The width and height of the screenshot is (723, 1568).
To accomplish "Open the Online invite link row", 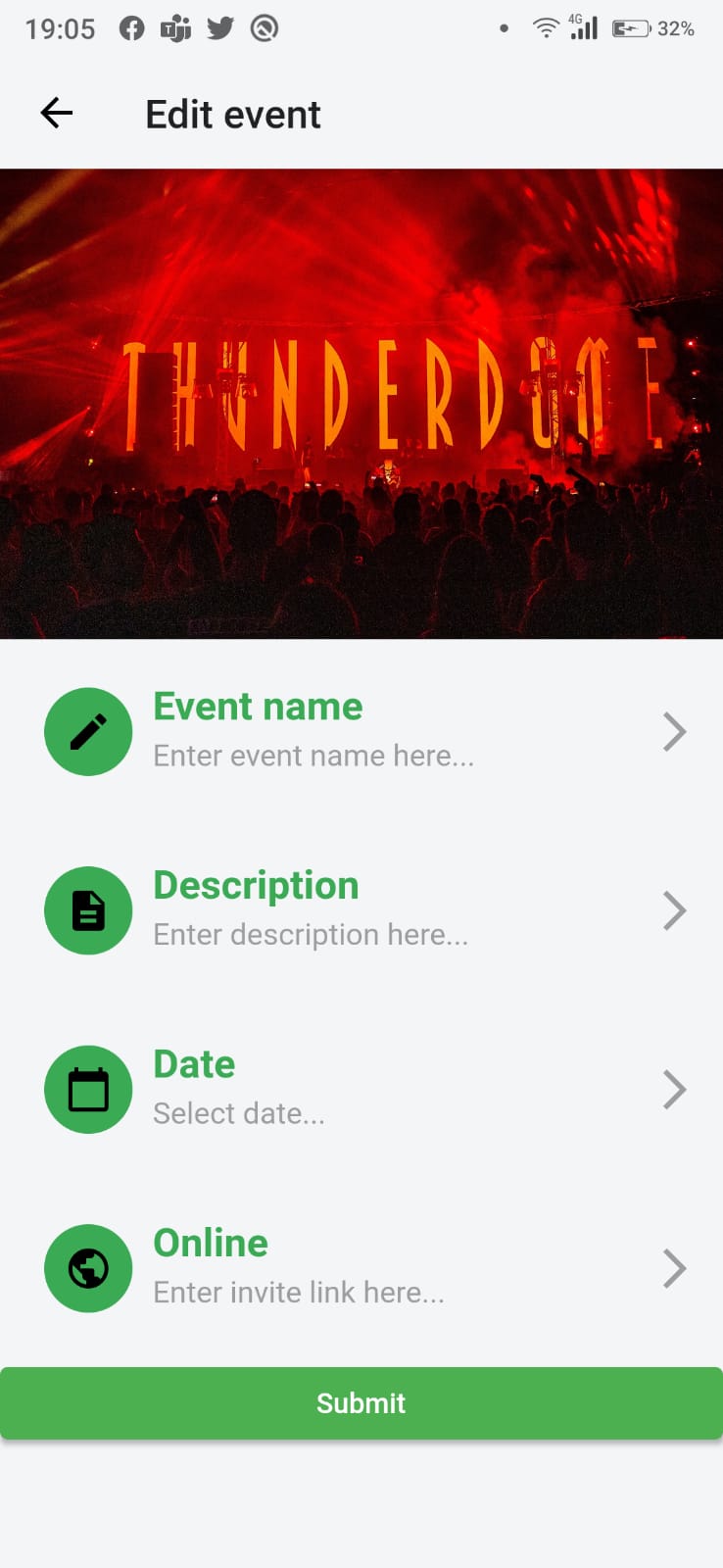I will click(x=361, y=1267).
